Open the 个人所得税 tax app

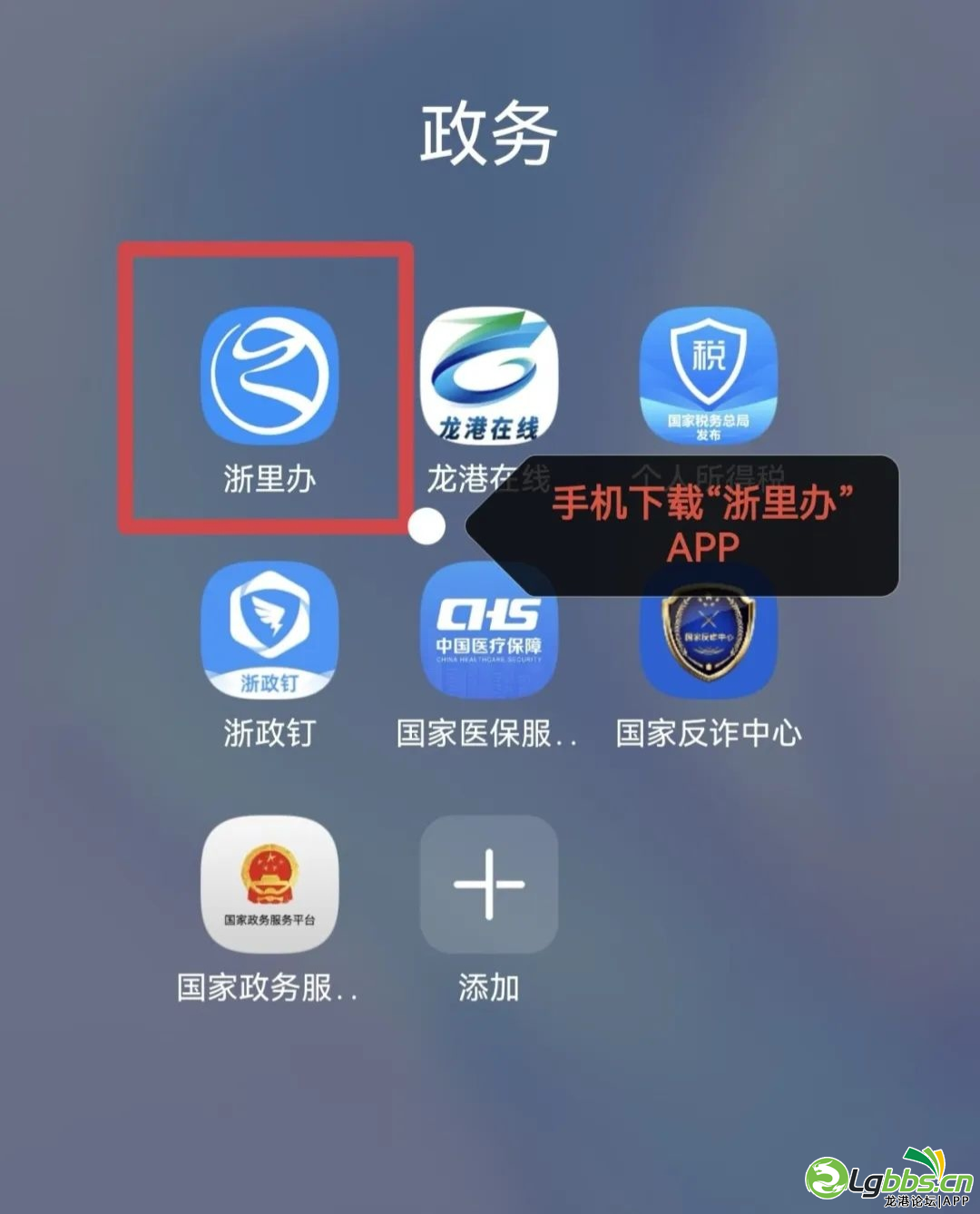(x=708, y=375)
